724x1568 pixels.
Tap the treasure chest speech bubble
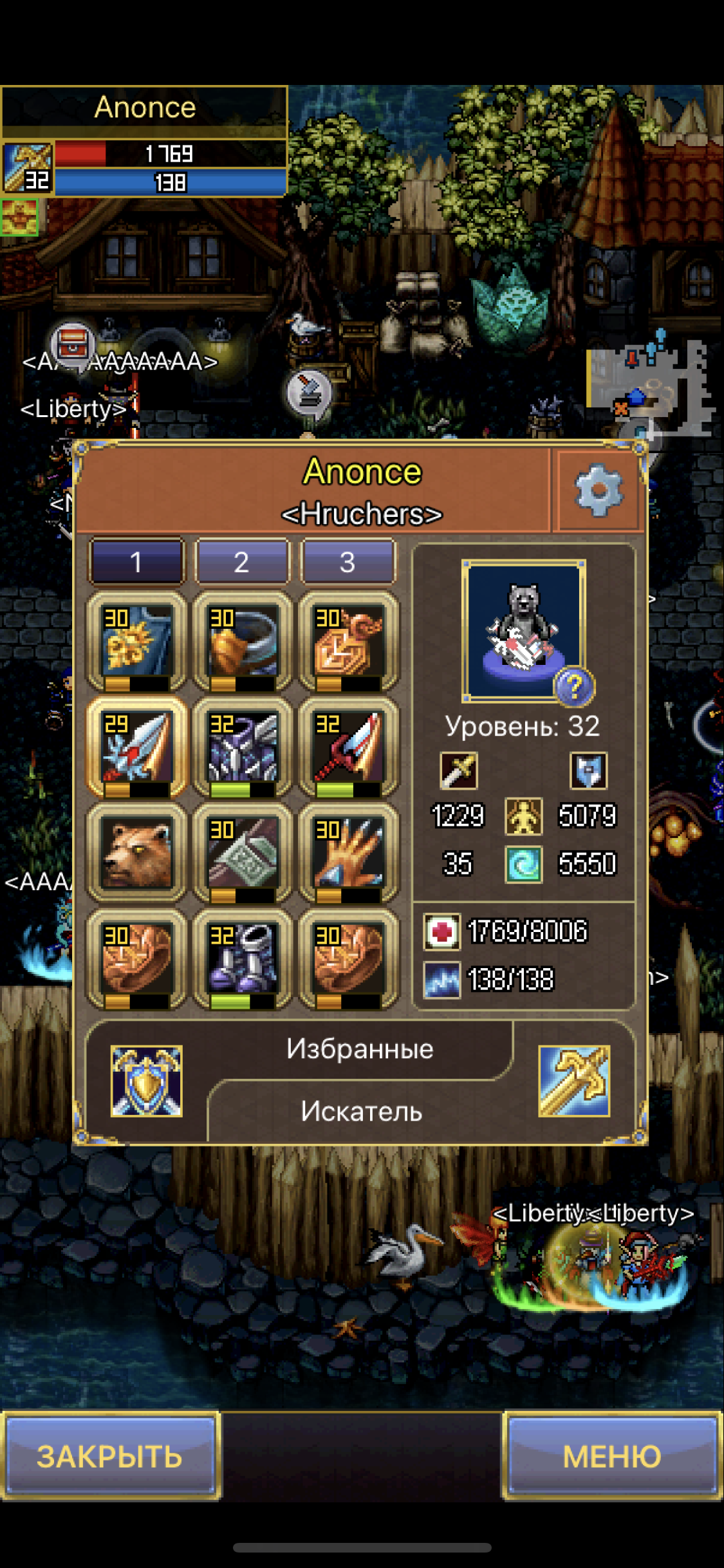pyautogui.click(x=73, y=344)
